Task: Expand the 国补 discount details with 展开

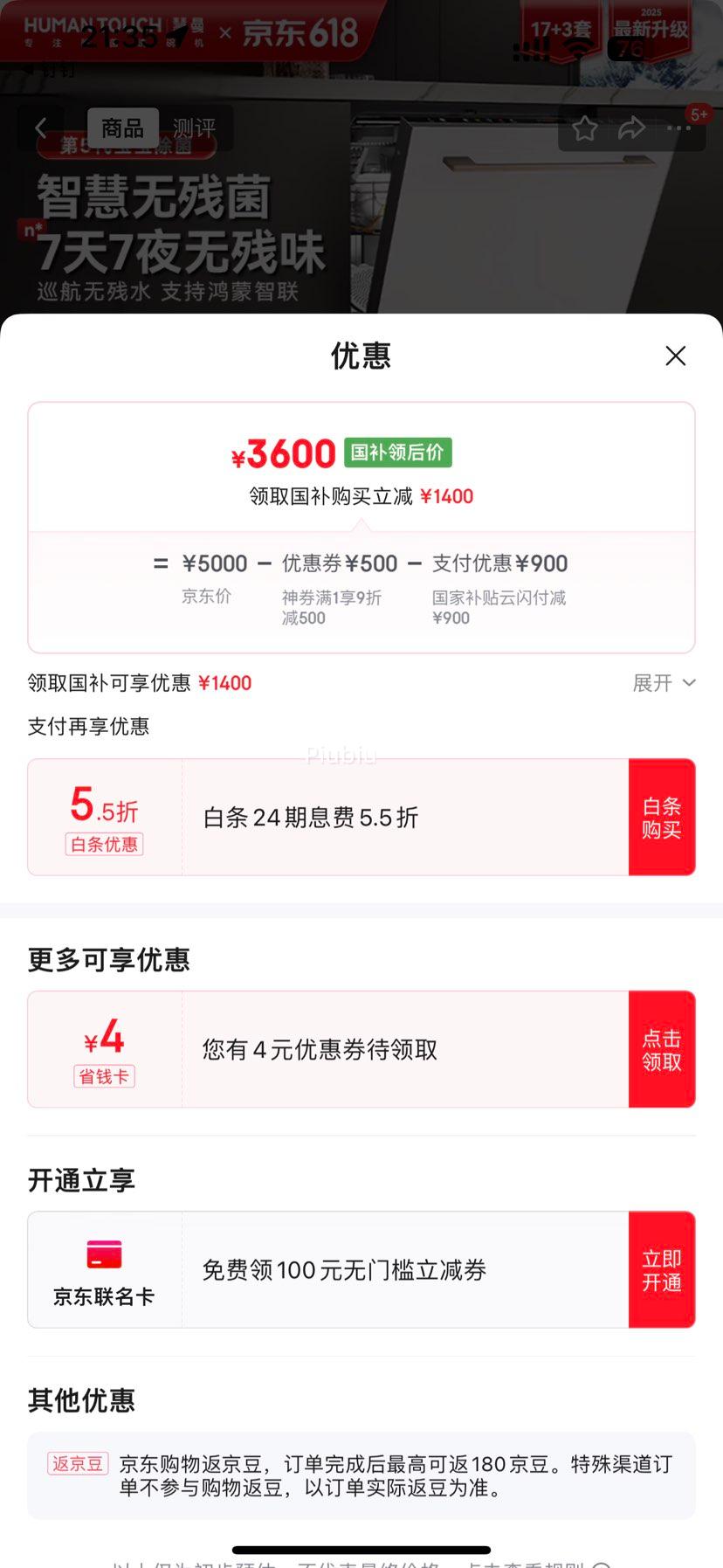Action: pos(664,683)
